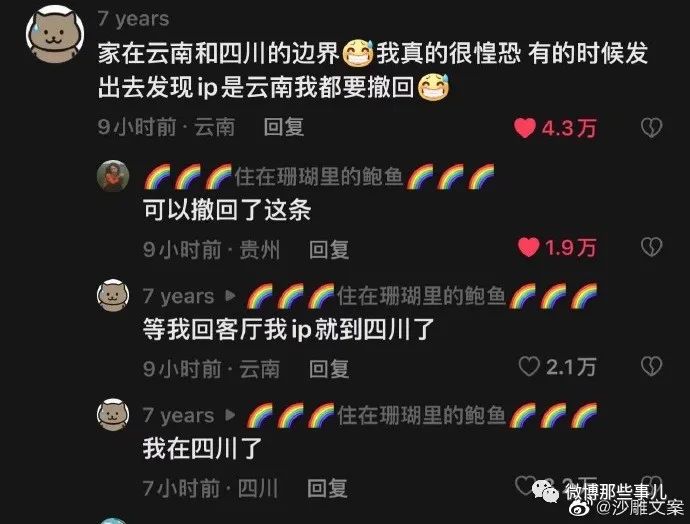Like the reply 等我回客厅我ip就到四川了
This screenshot has height=524, width=690.
coord(530,367)
